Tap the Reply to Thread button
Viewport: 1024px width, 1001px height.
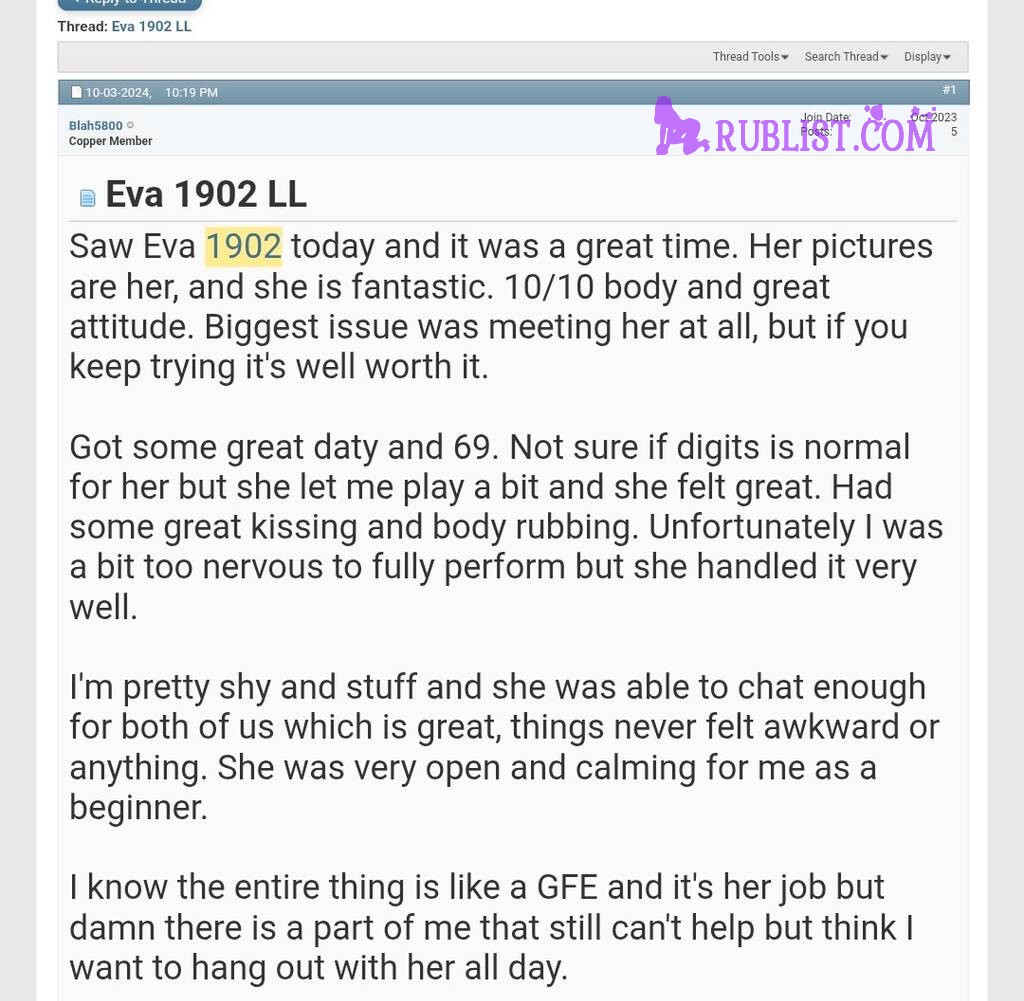tap(129, 3)
